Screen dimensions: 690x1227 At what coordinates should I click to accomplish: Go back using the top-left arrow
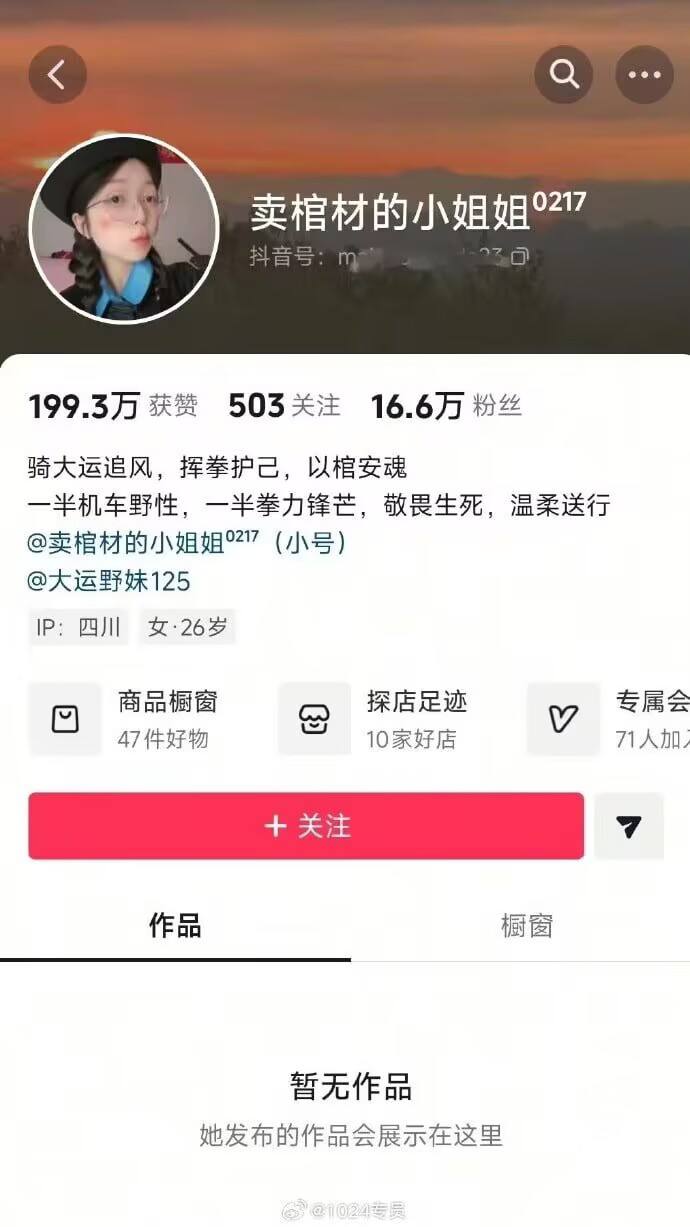(57, 75)
